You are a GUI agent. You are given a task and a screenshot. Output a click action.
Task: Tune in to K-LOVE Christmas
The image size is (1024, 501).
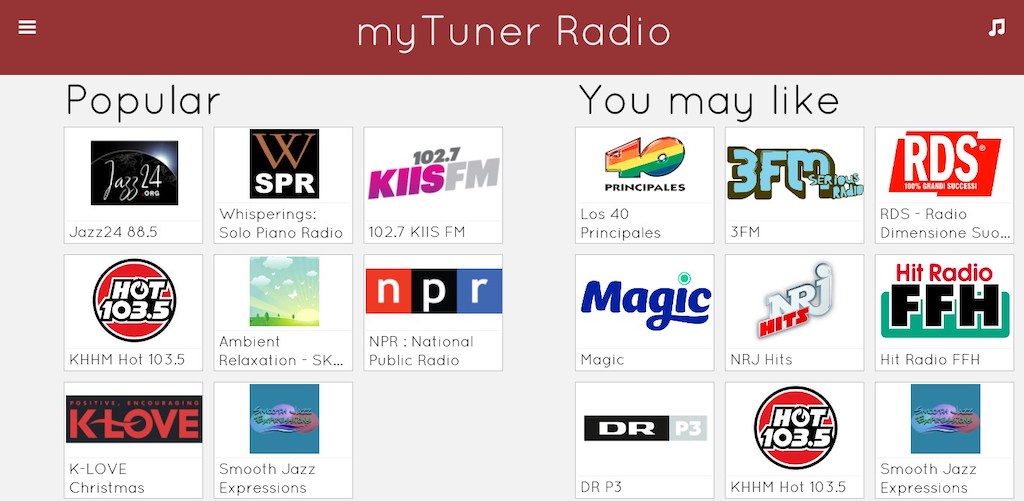pyautogui.click(x=134, y=438)
